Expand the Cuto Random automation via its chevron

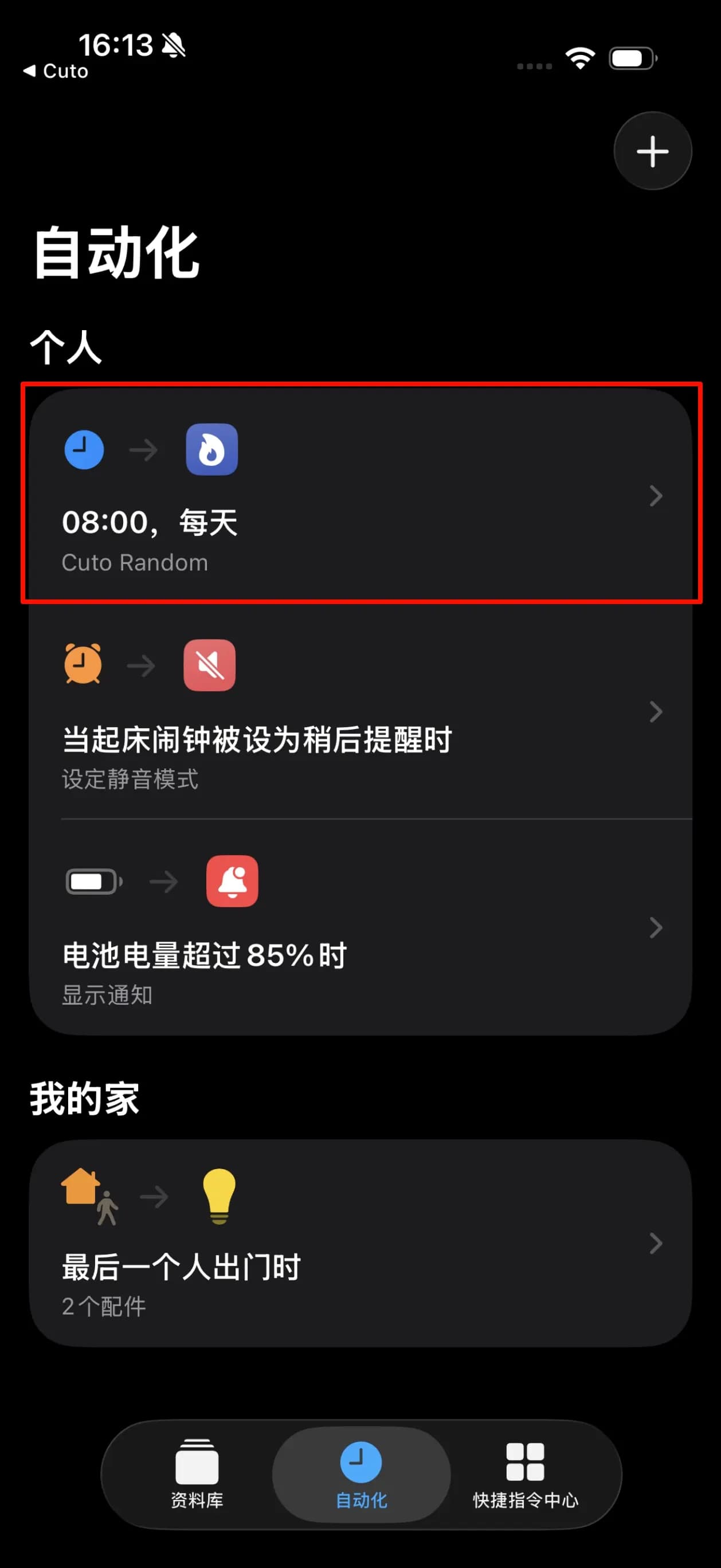pos(657,496)
